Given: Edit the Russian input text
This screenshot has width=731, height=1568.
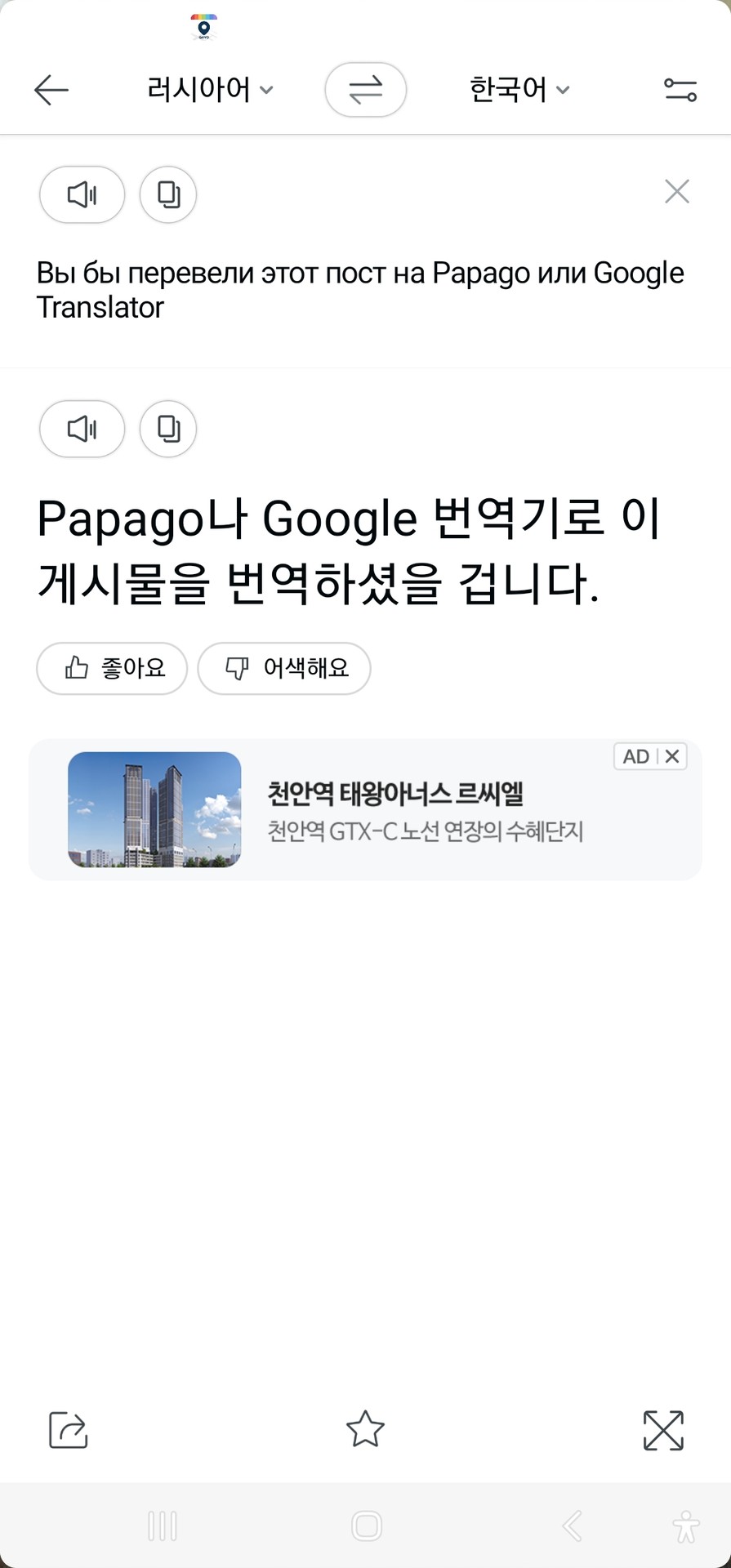Looking at the screenshot, I should click(359, 290).
